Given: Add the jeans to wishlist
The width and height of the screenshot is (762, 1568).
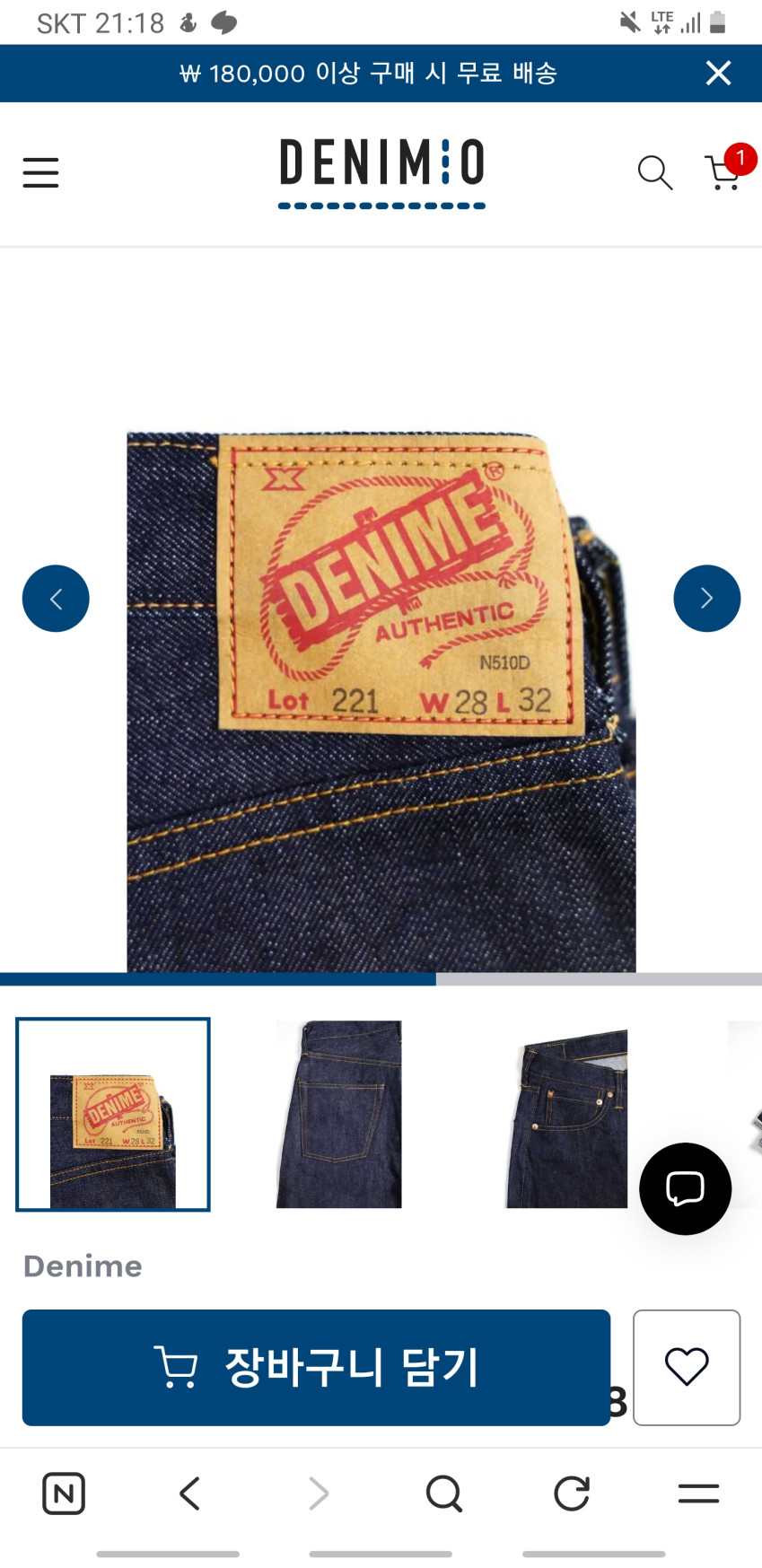Looking at the screenshot, I should coord(687,1367).
